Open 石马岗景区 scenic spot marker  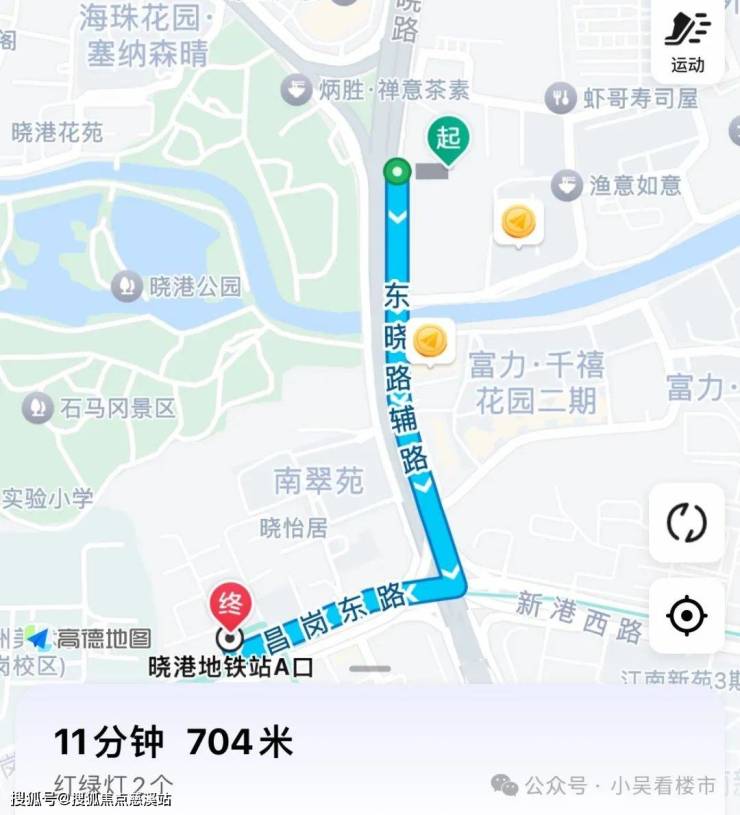point(38,408)
